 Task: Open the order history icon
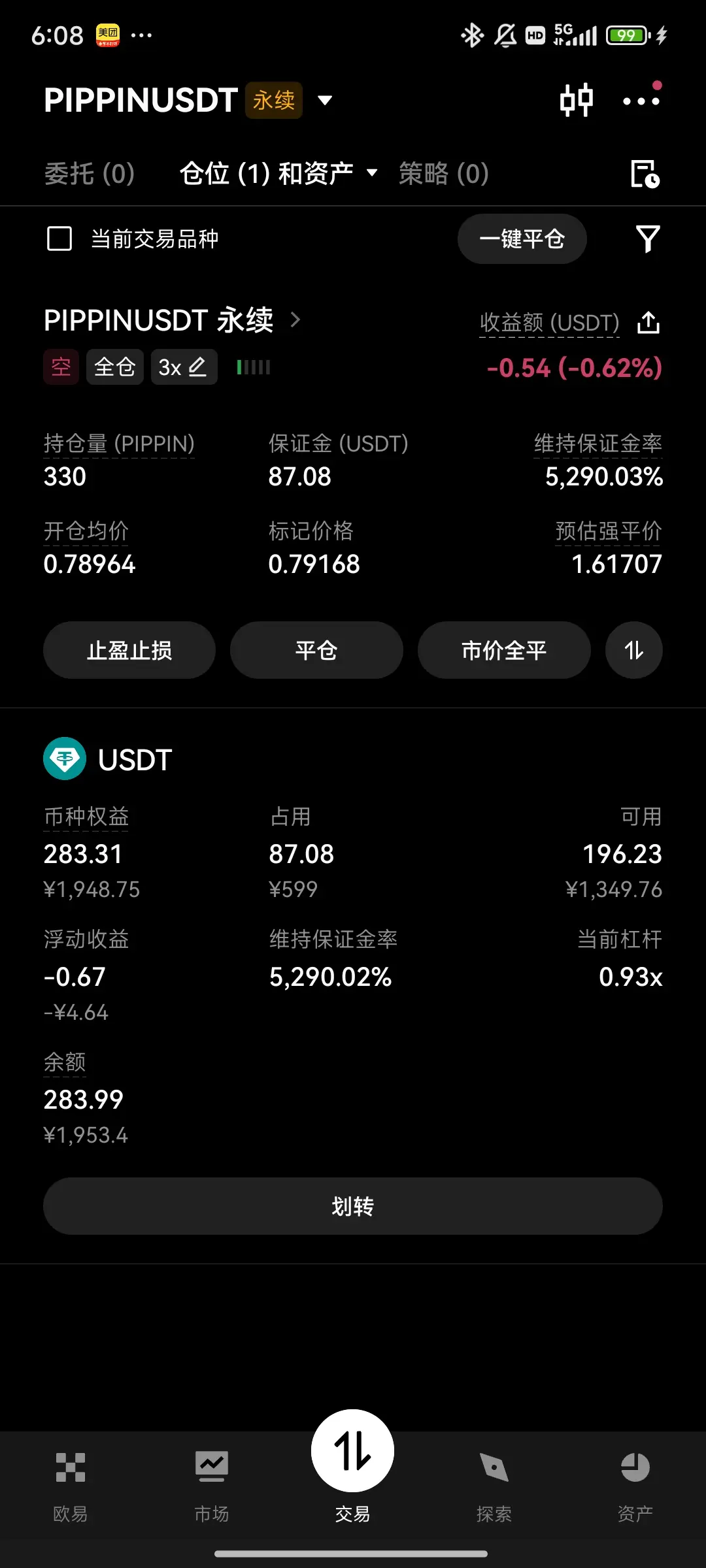[645, 174]
